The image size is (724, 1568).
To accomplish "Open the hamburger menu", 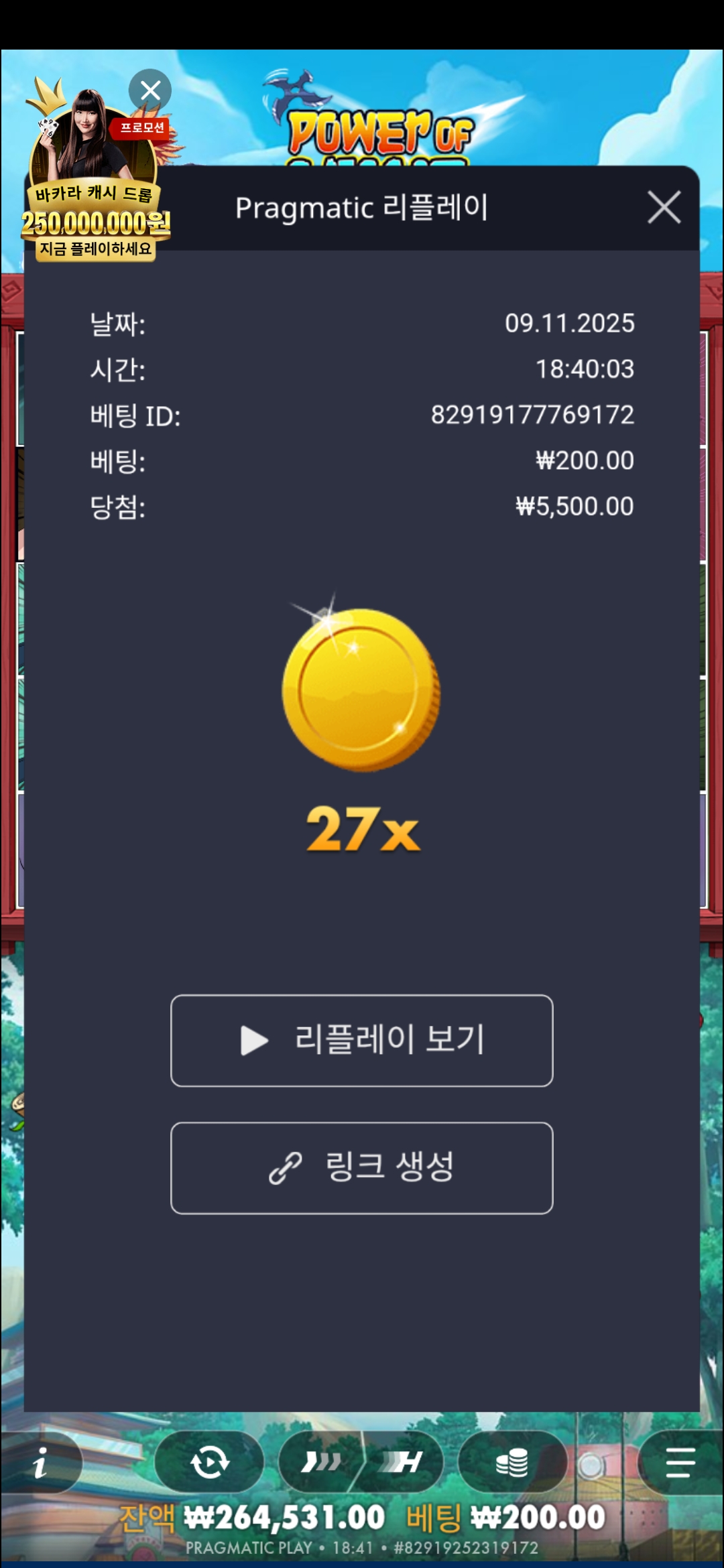I will (x=680, y=1462).
